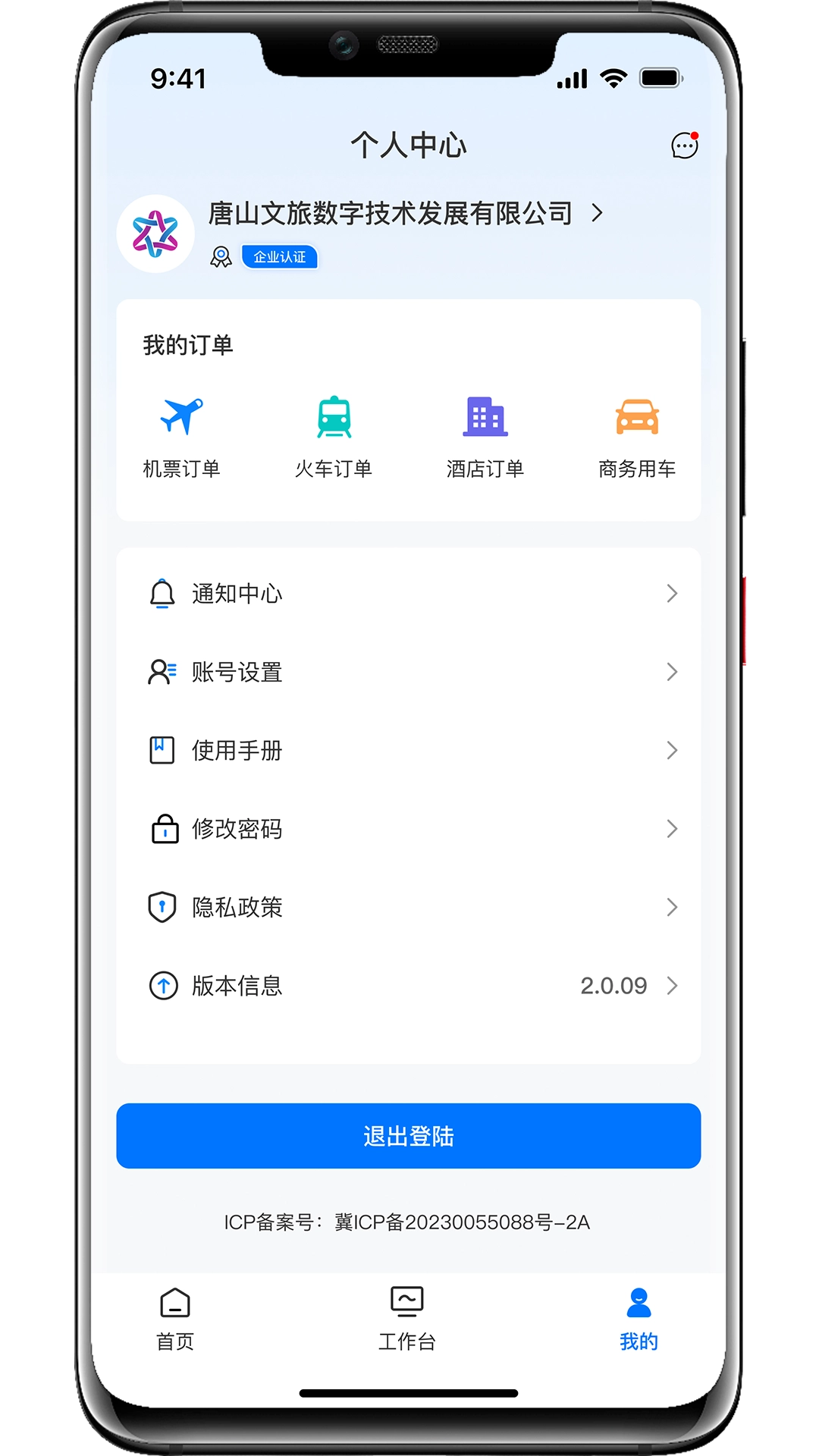This screenshot has height=1456, width=819.
Task: Go to 账号设置 account settings
Action: [x=409, y=672]
